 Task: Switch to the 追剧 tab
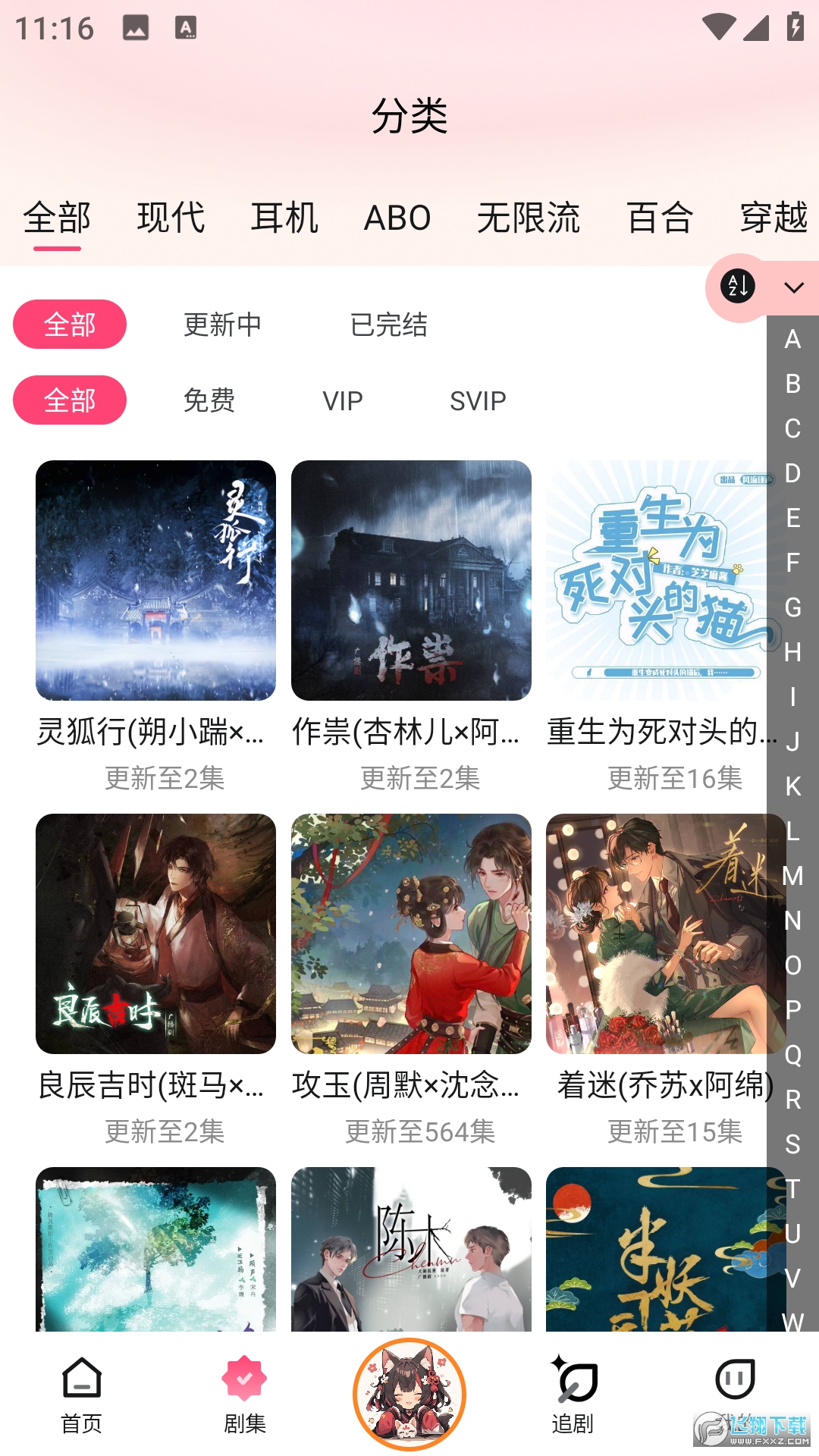tap(573, 1395)
